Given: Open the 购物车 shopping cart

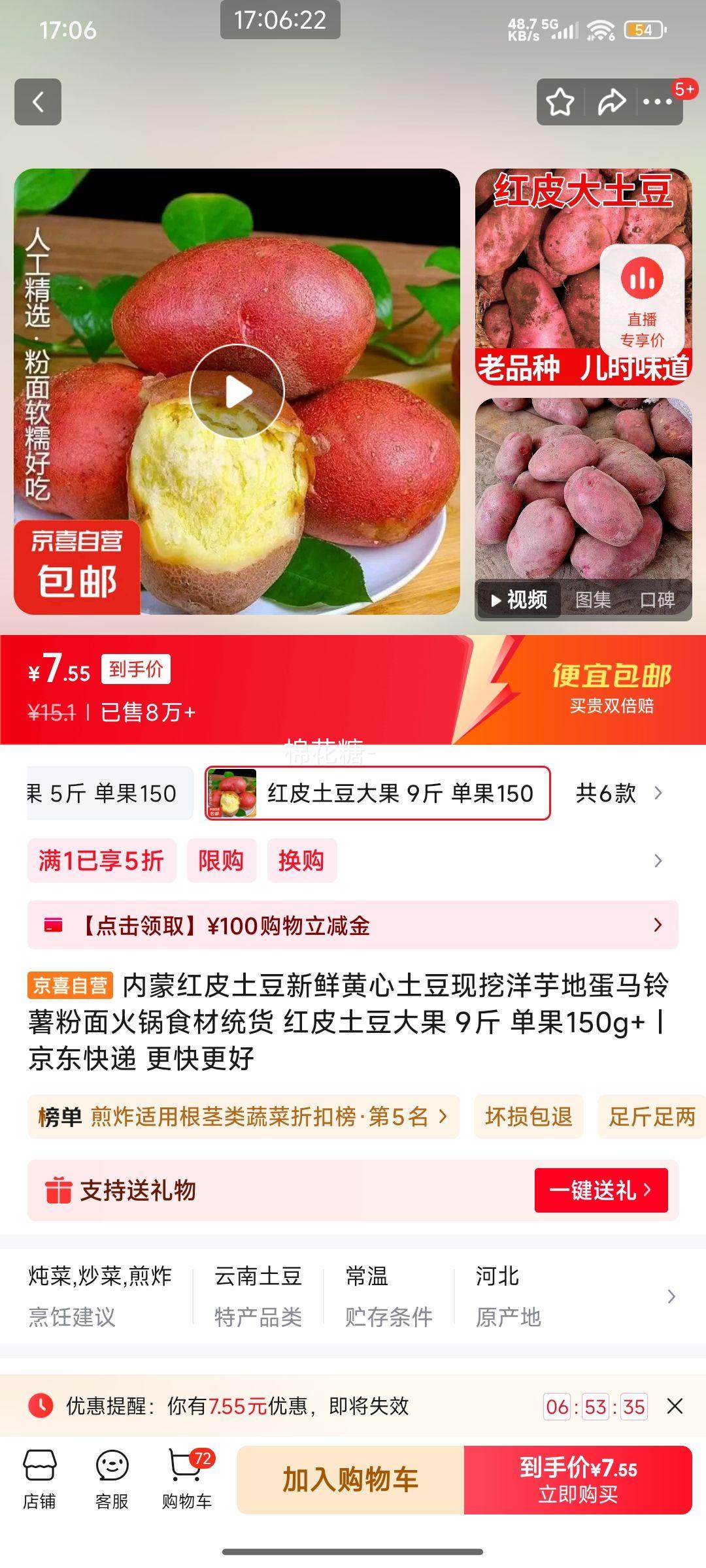Looking at the screenshot, I should coord(187,1479).
